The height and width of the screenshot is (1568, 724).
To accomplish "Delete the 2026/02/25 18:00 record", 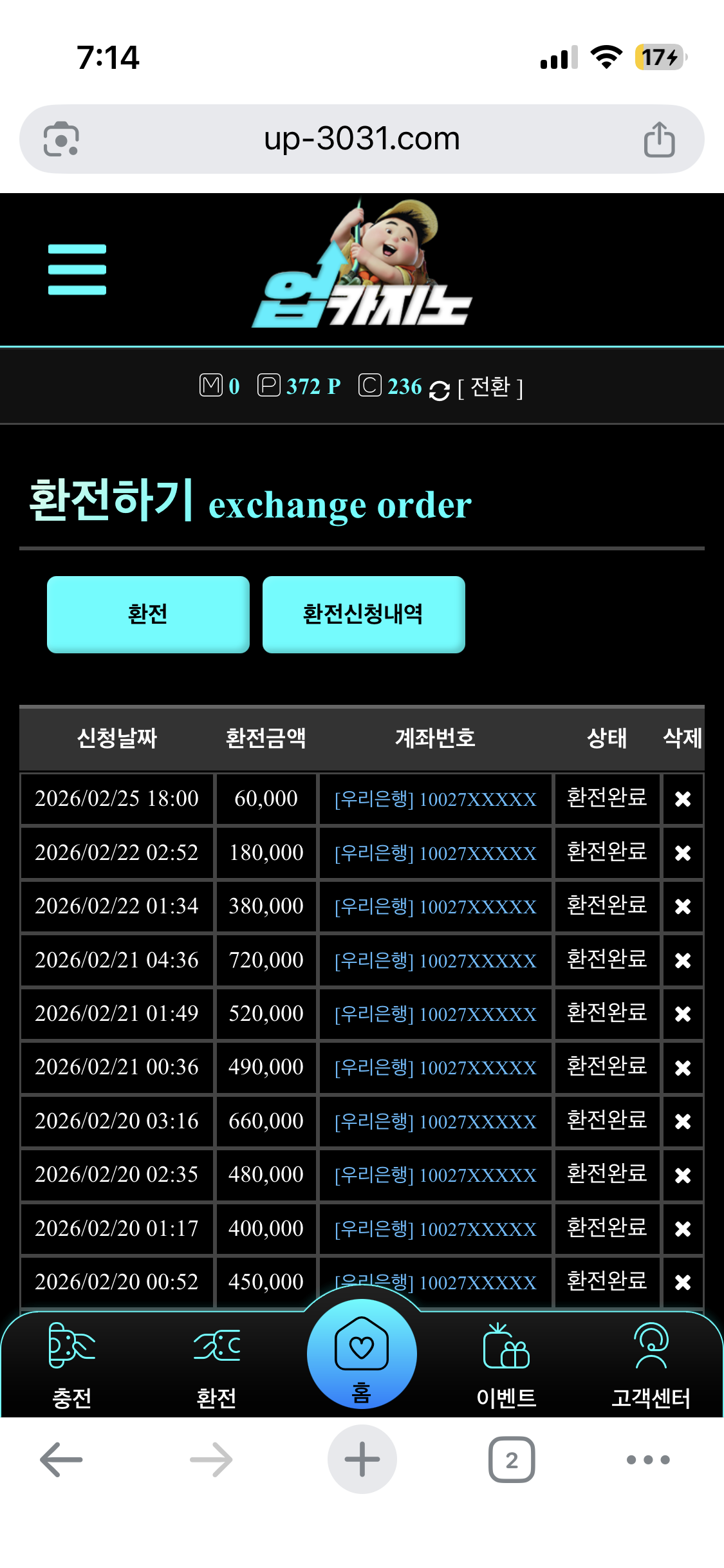I will (x=682, y=799).
